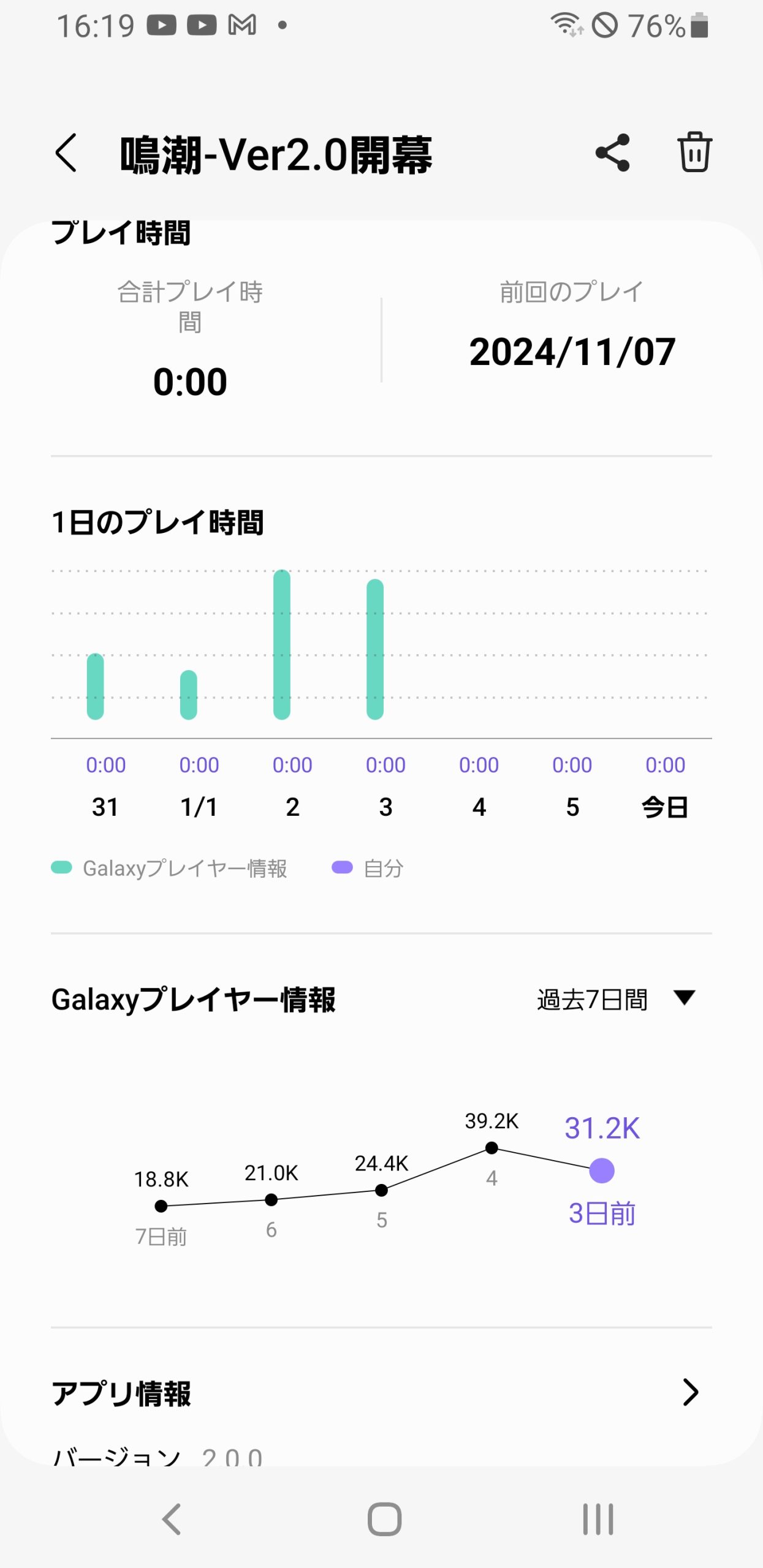Open recent apps from the navigation bar
The image size is (763, 1568).
[x=598, y=1519]
